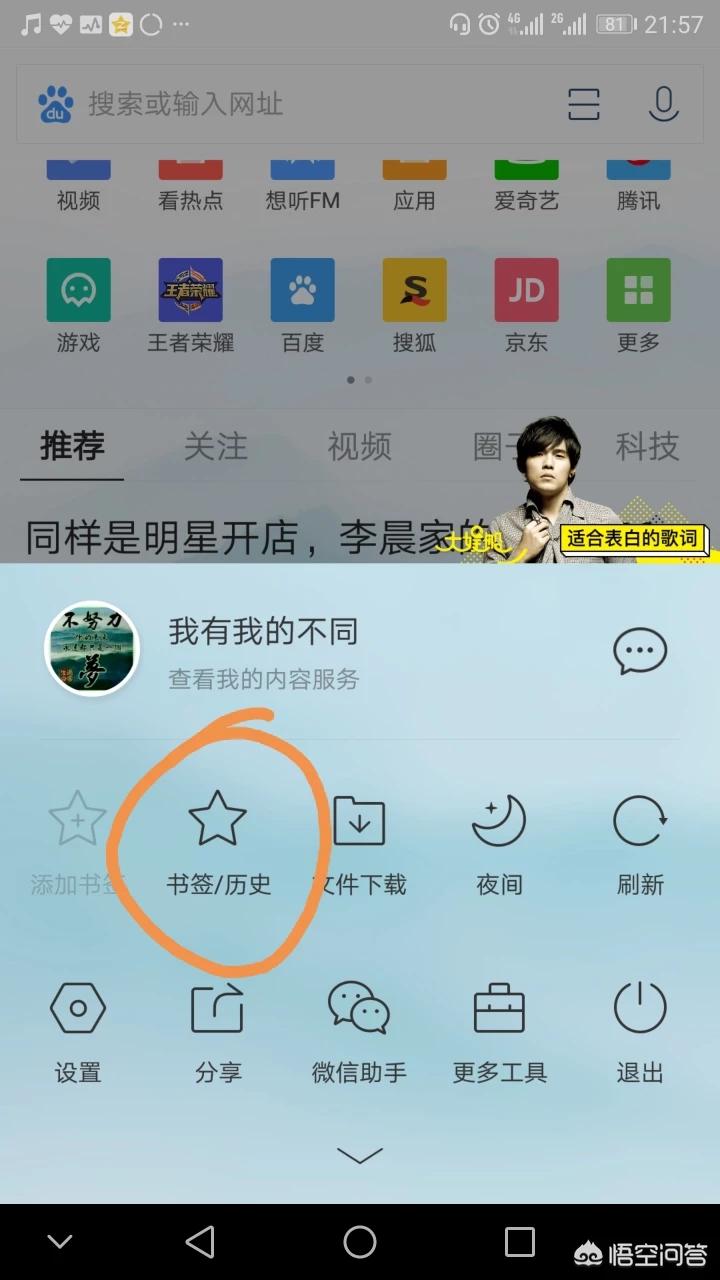Open 微信助手
720x1280 pixels.
[x=359, y=1034]
